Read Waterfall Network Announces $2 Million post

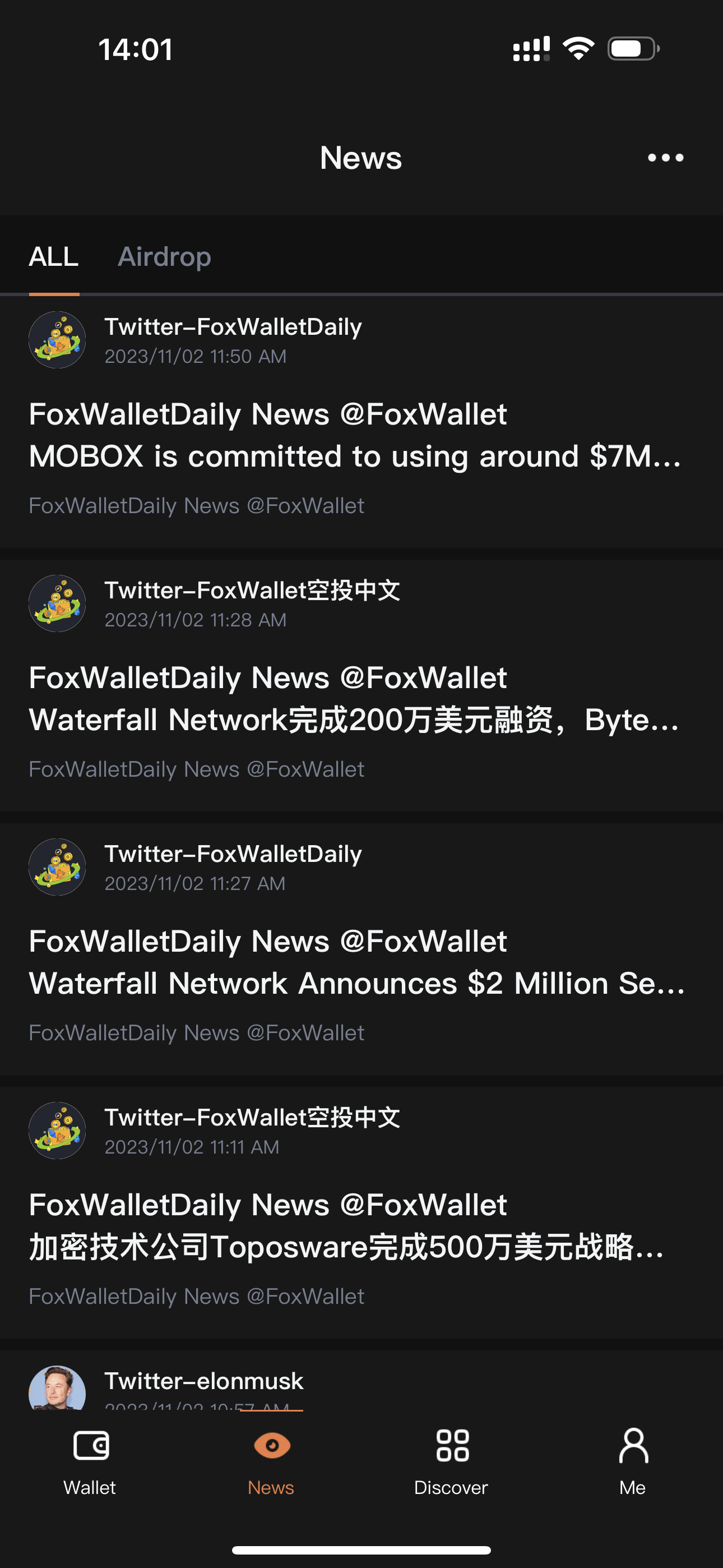point(355,983)
